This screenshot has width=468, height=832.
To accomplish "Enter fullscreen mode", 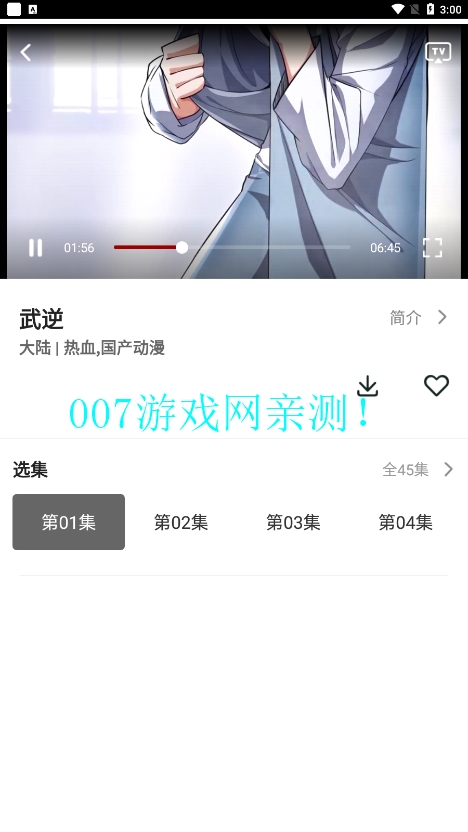I will click(x=432, y=248).
